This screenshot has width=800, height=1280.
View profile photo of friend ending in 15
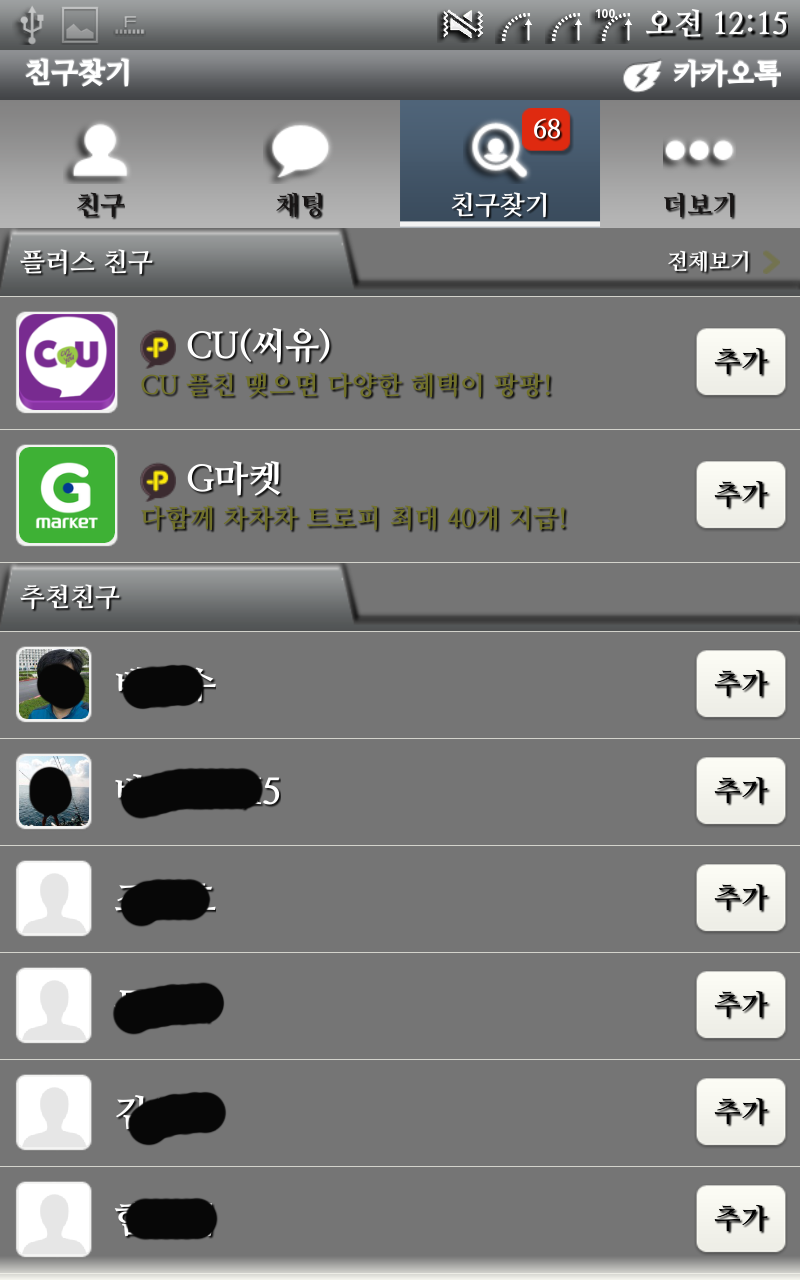pos(54,791)
